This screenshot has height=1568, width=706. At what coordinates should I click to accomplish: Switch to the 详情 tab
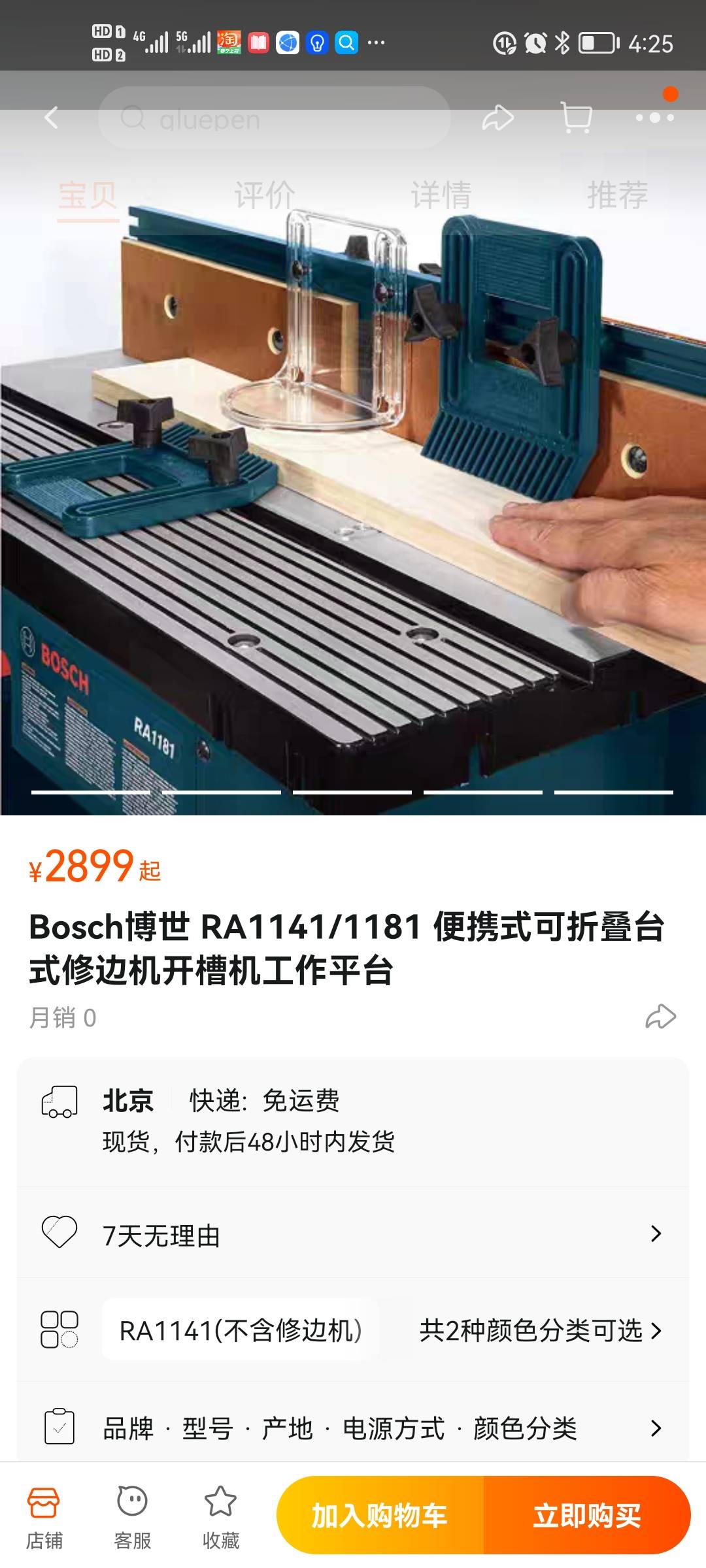click(441, 195)
